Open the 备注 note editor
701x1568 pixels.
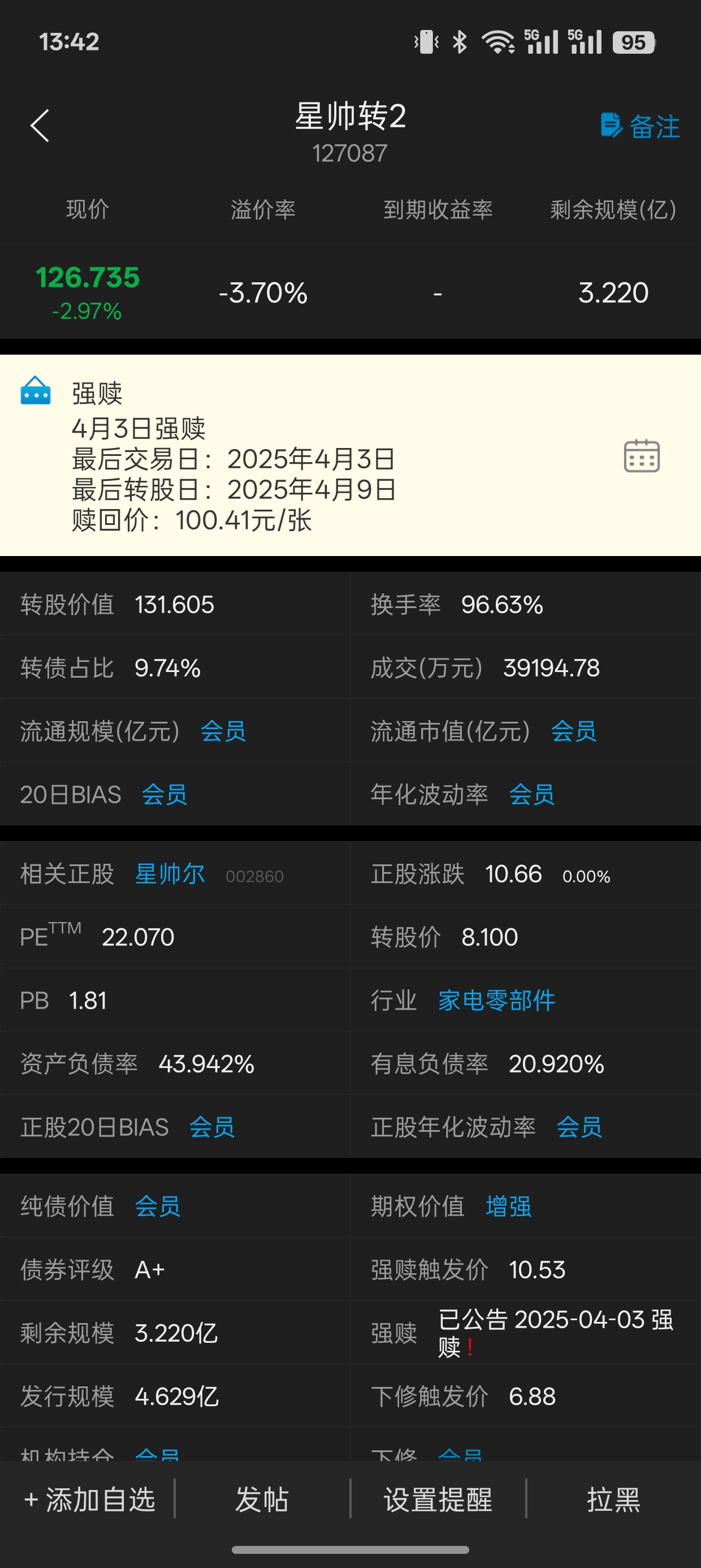click(640, 126)
